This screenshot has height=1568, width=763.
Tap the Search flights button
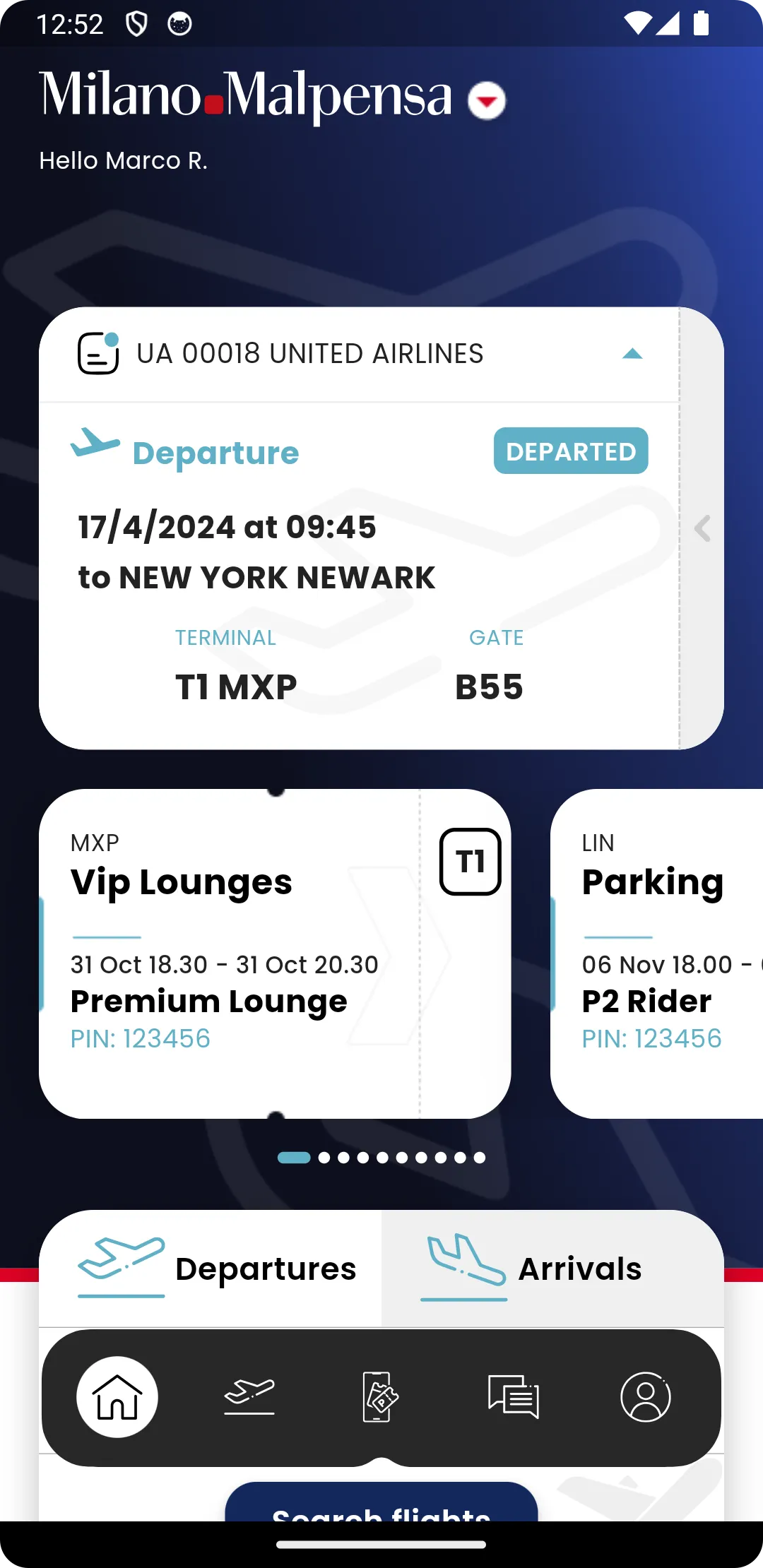pyautogui.click(x=381, y=1502)
